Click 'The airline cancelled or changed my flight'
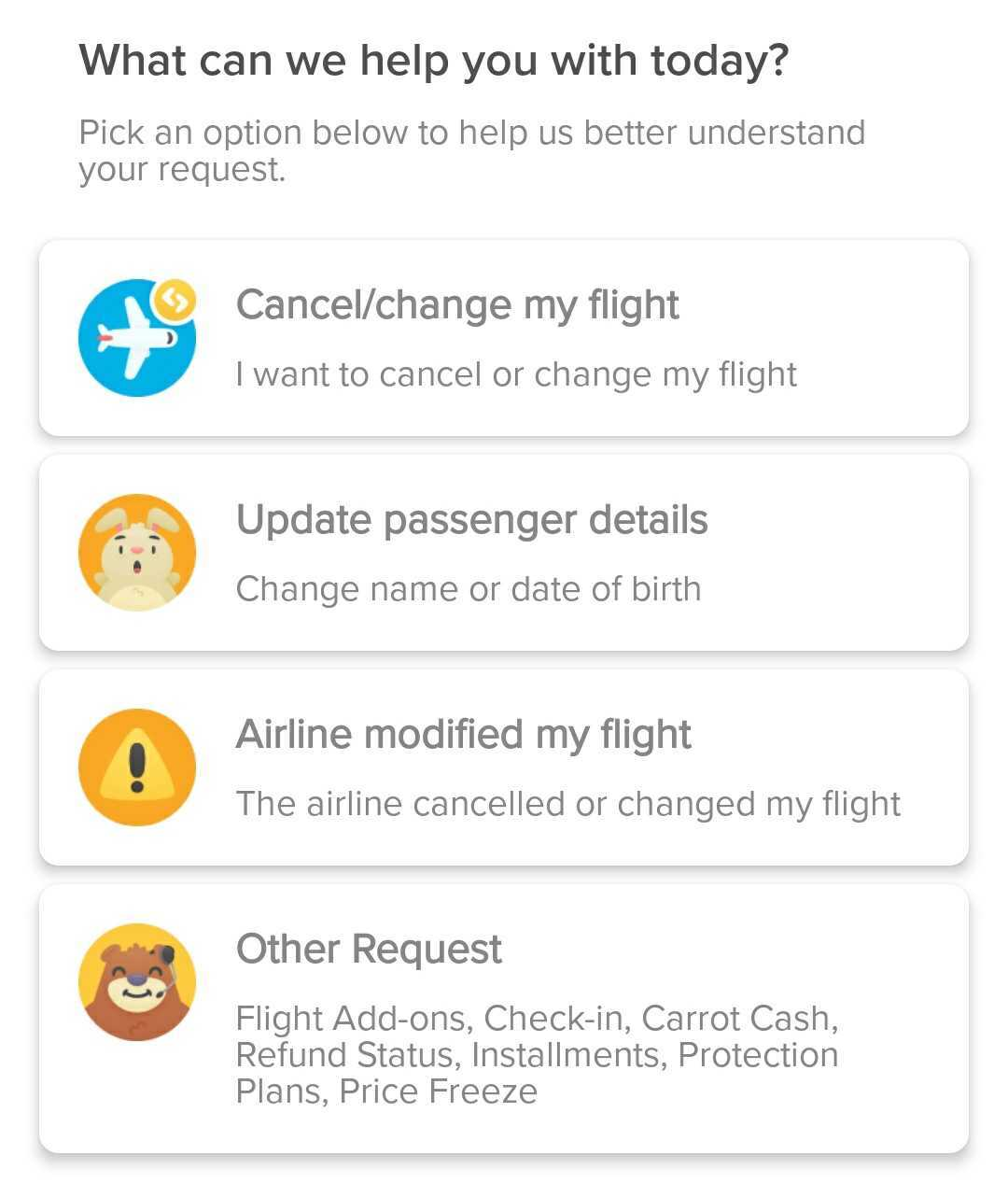 568,802
